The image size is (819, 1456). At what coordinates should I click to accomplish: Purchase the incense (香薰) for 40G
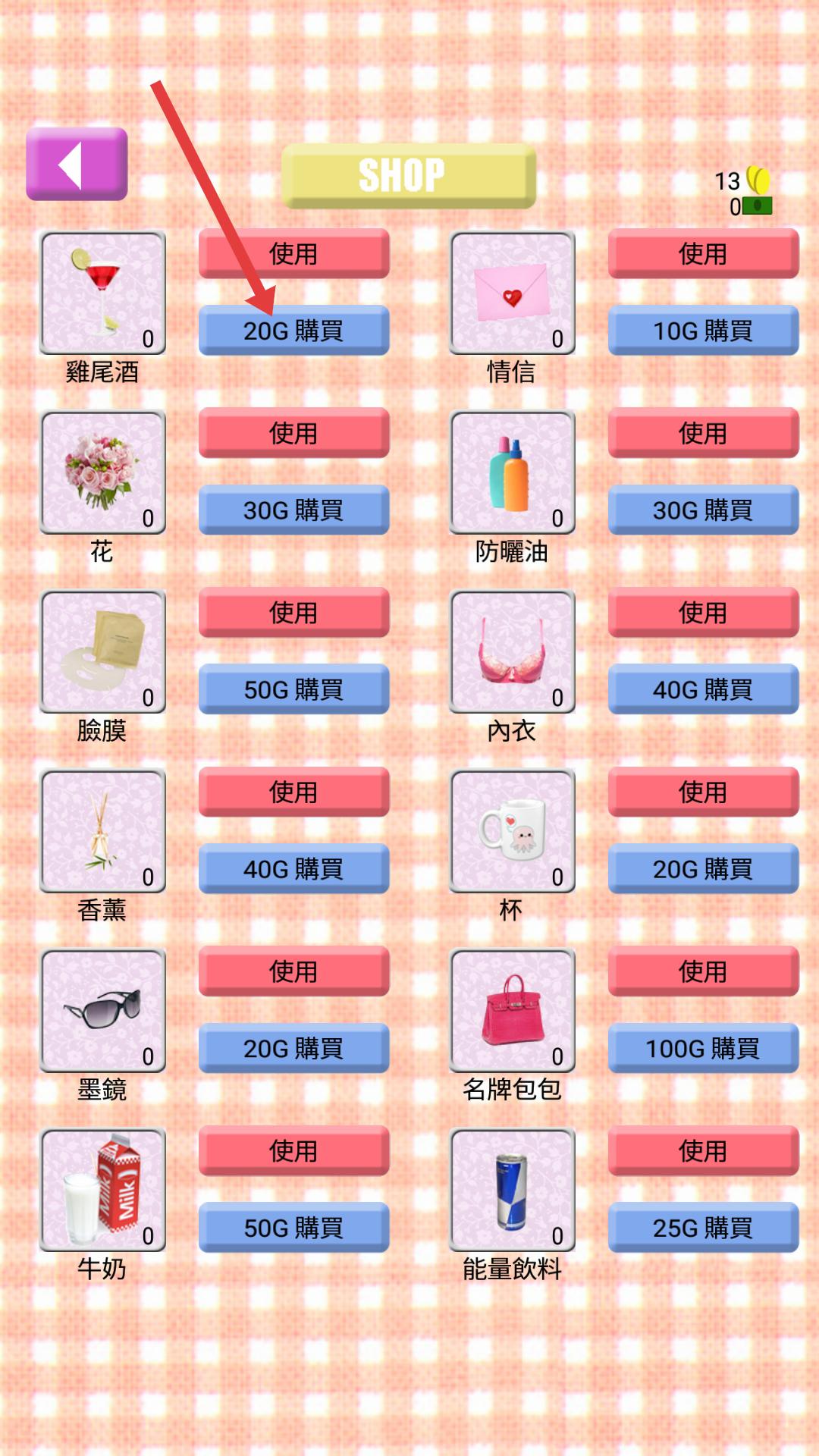pyautogui.click(x=293, y=869)
